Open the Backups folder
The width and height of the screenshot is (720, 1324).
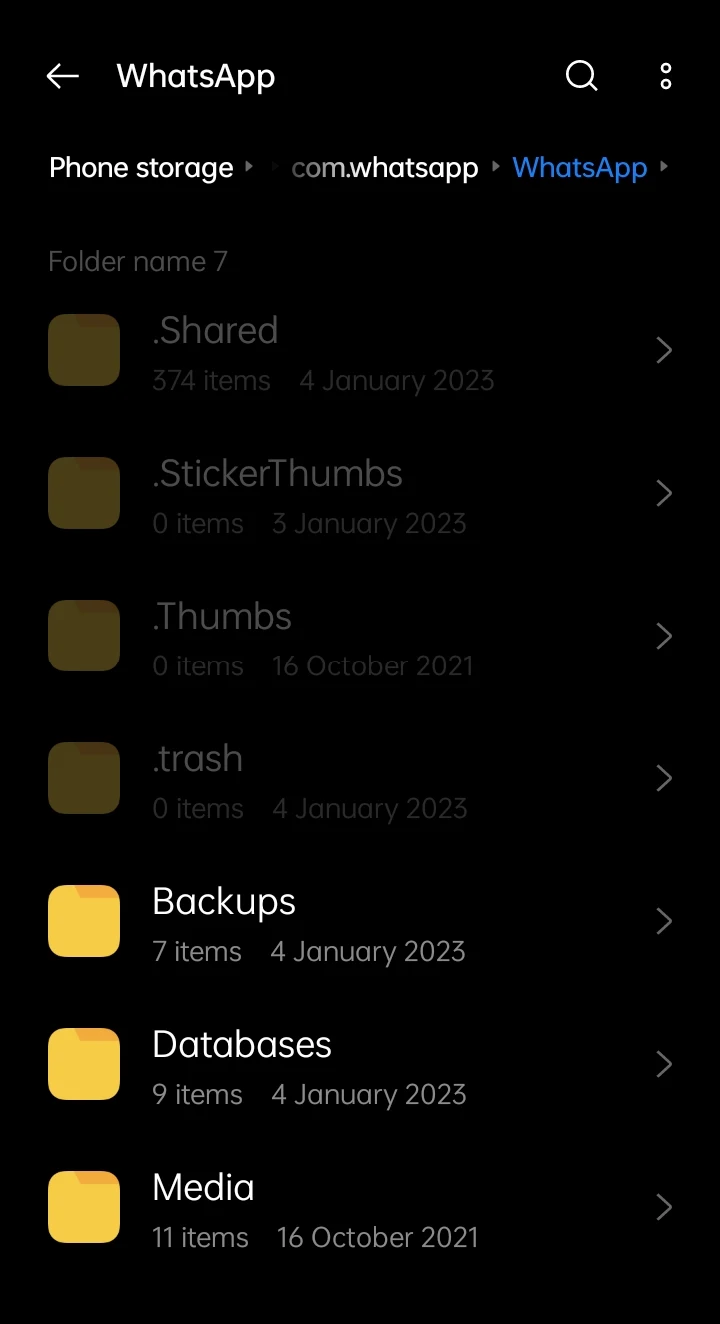pyautogui.click(x=360, y=922)
